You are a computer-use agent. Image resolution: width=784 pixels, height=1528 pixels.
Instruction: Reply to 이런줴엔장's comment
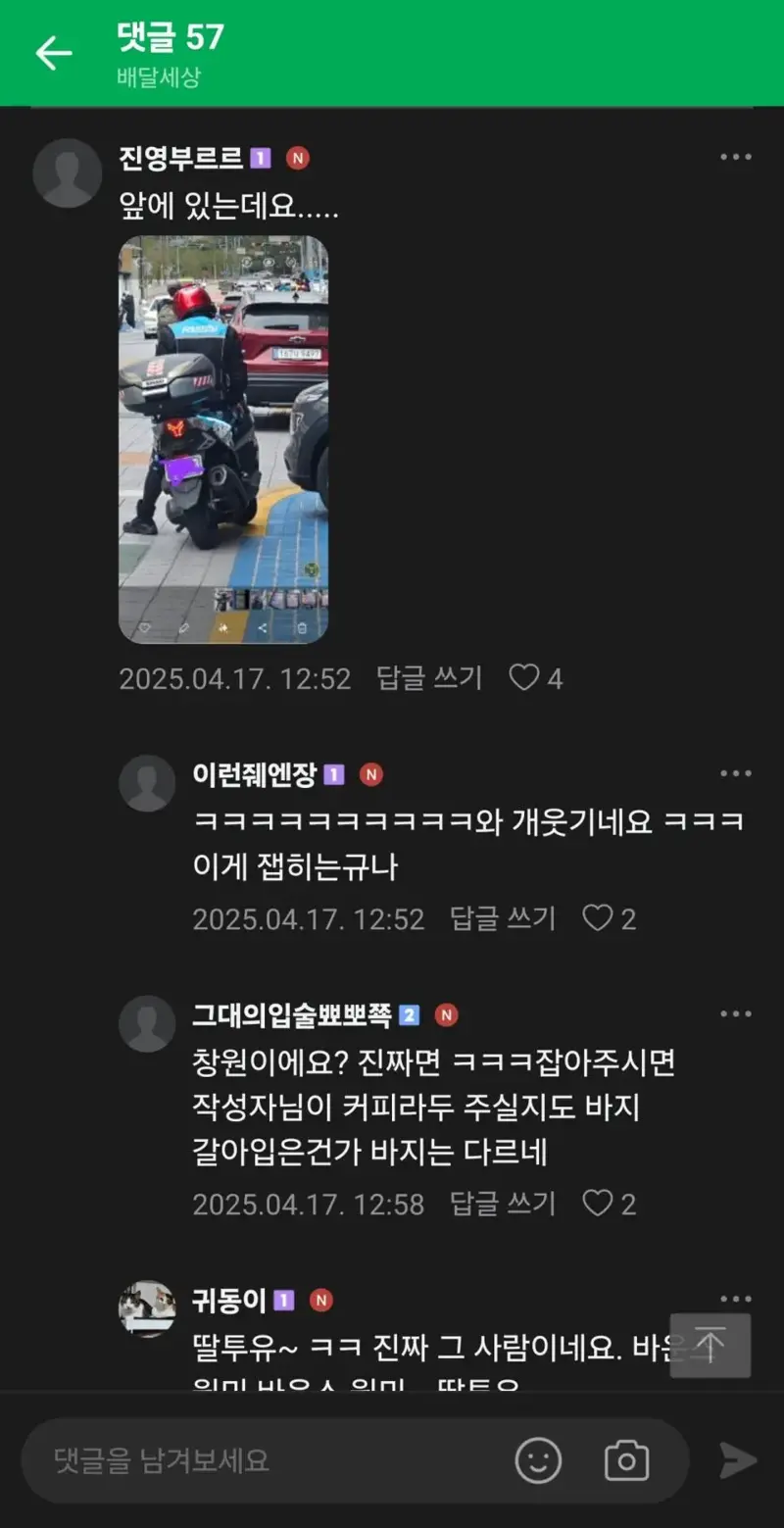[x=502, y=919]
